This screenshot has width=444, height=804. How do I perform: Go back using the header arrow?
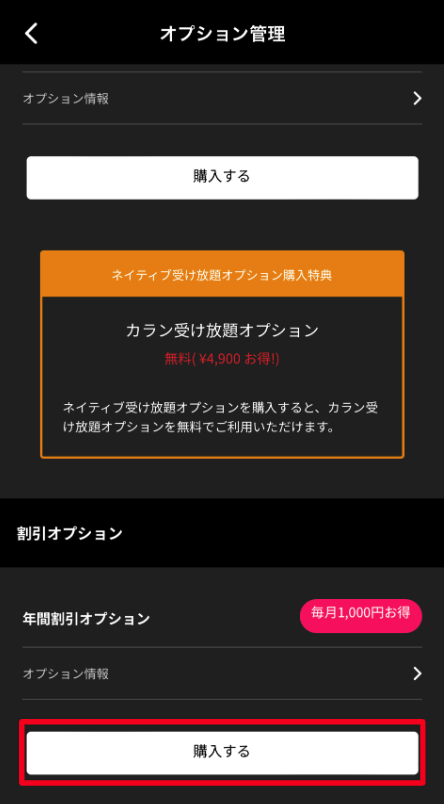tap(31, 33)
